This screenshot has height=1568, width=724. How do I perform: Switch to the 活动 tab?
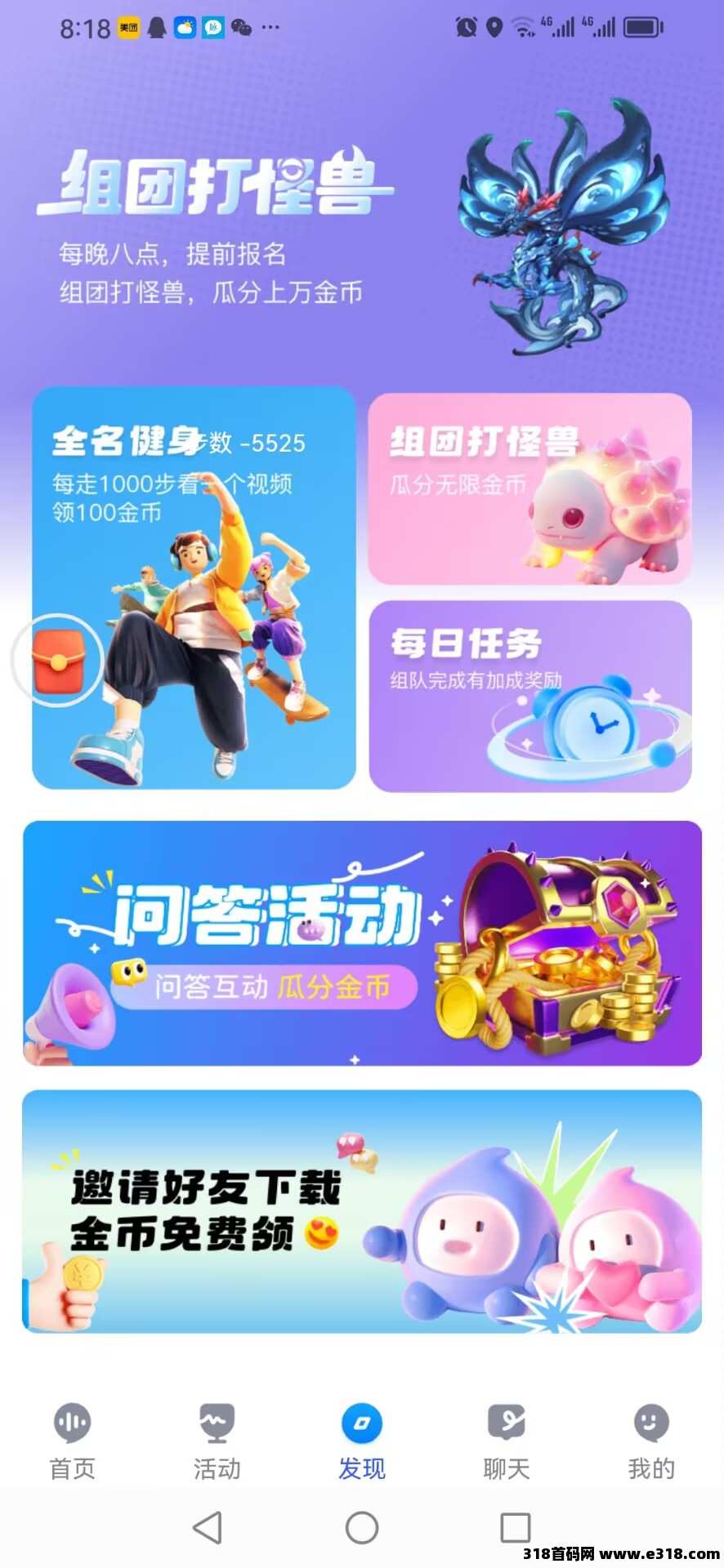tap(217, 1442)
